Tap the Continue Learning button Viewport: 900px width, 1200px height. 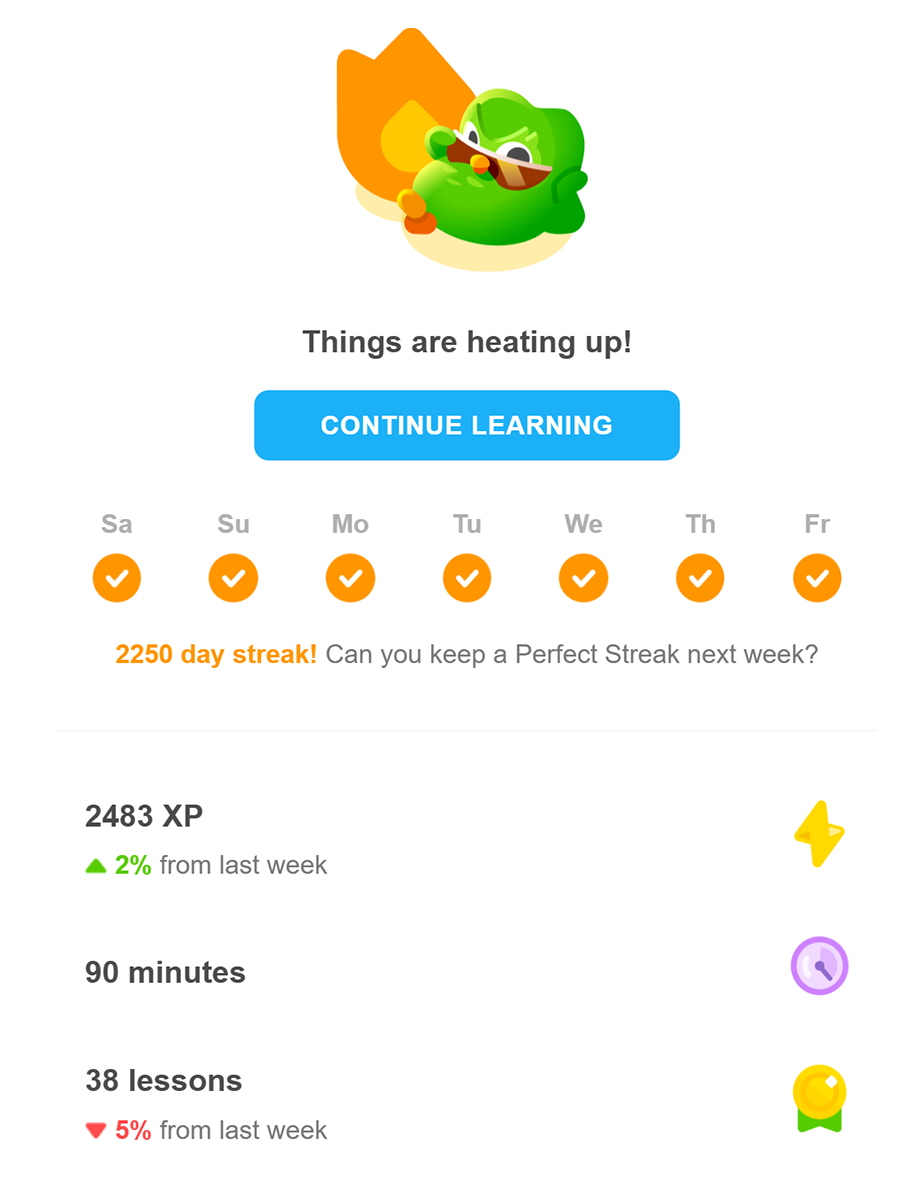pyautogui.click(x=466, y=425)
